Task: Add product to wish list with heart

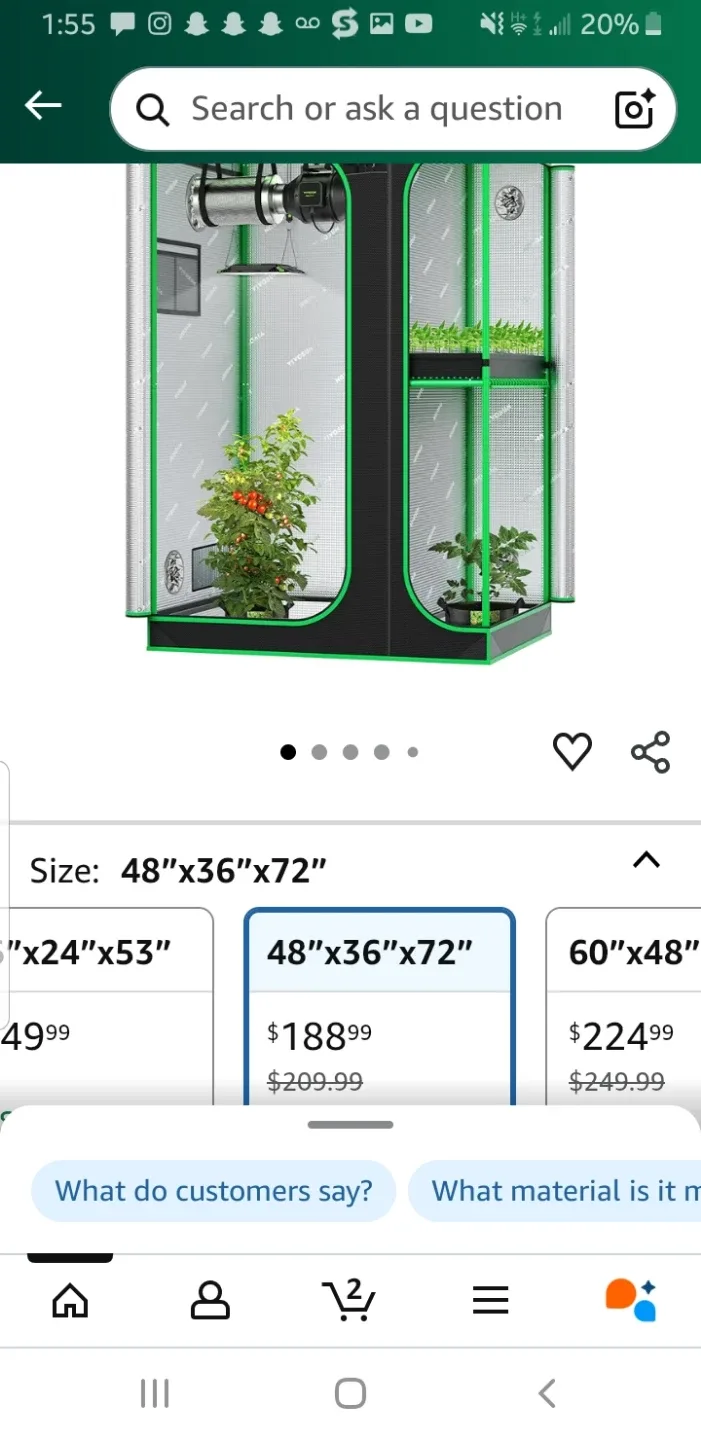Action: click(x=572, y=752)
